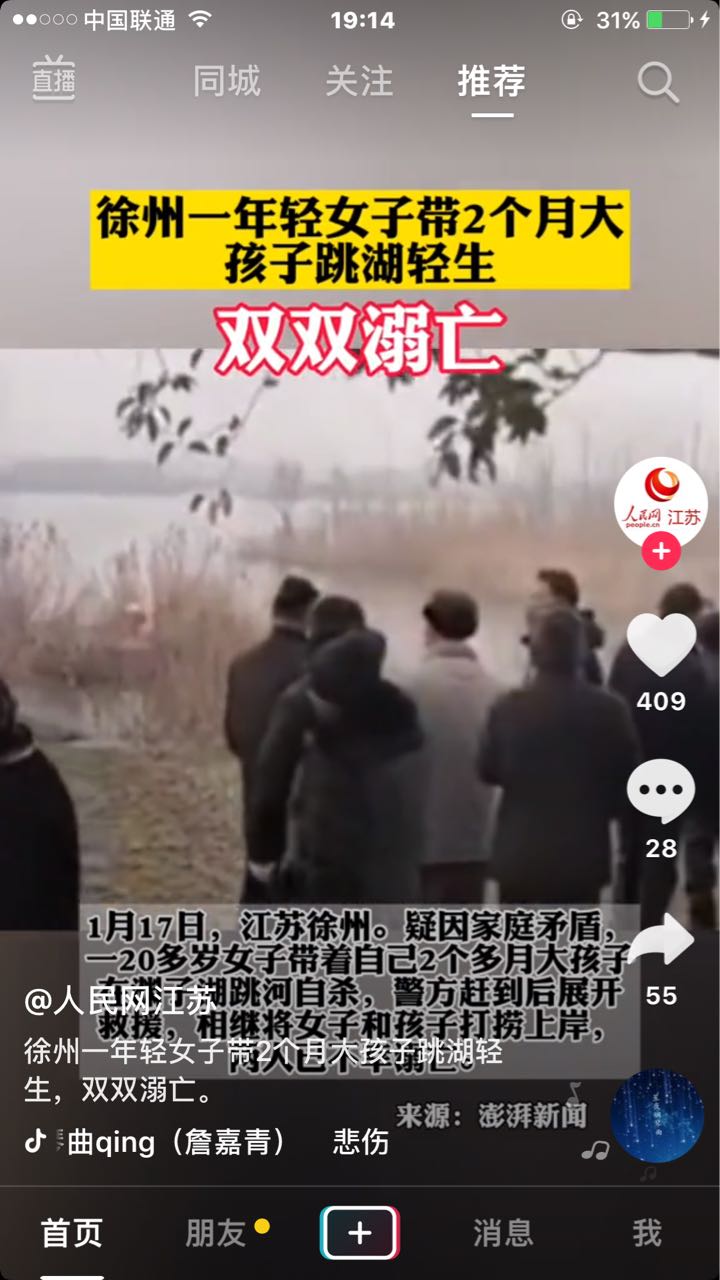Select the 推荐 tab

click(491, 82)
